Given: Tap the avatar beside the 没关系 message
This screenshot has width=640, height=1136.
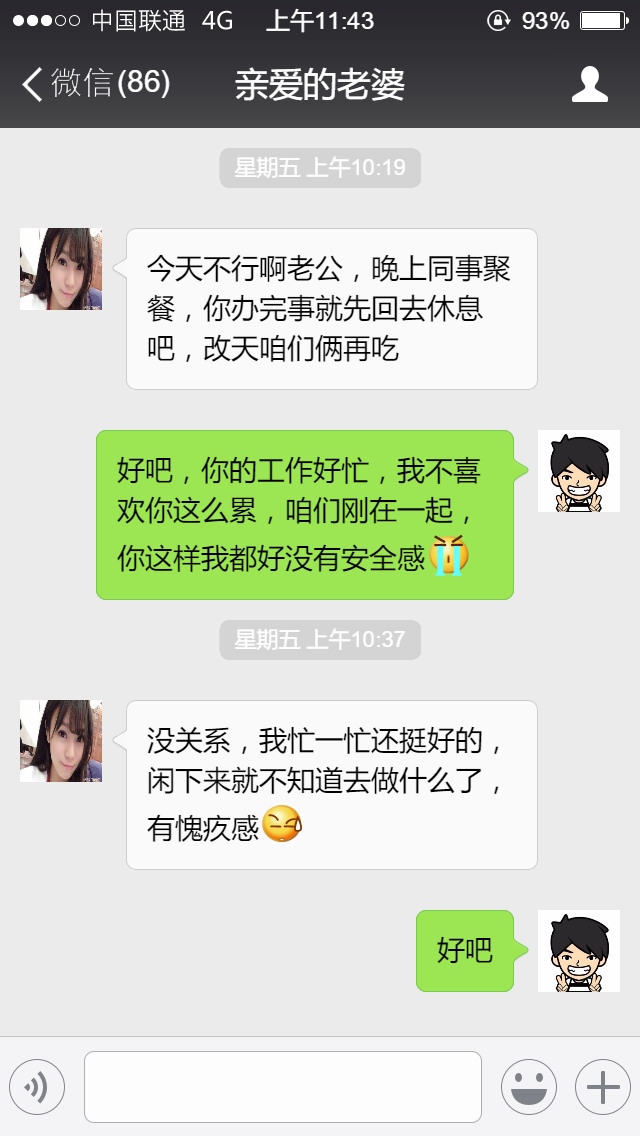Looking at the screenshot, I should pos(61,741).
